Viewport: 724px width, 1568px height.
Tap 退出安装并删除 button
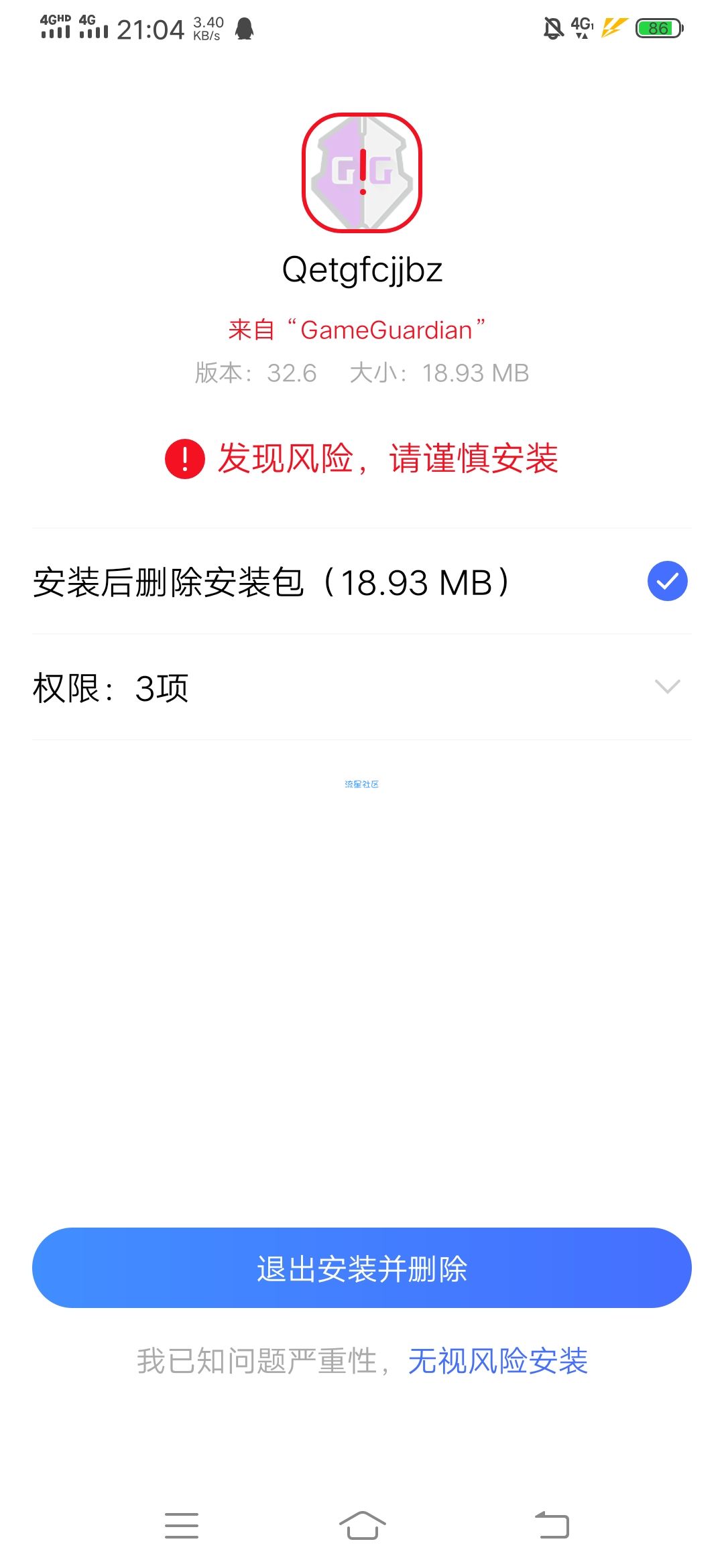tap(362, 1268)
